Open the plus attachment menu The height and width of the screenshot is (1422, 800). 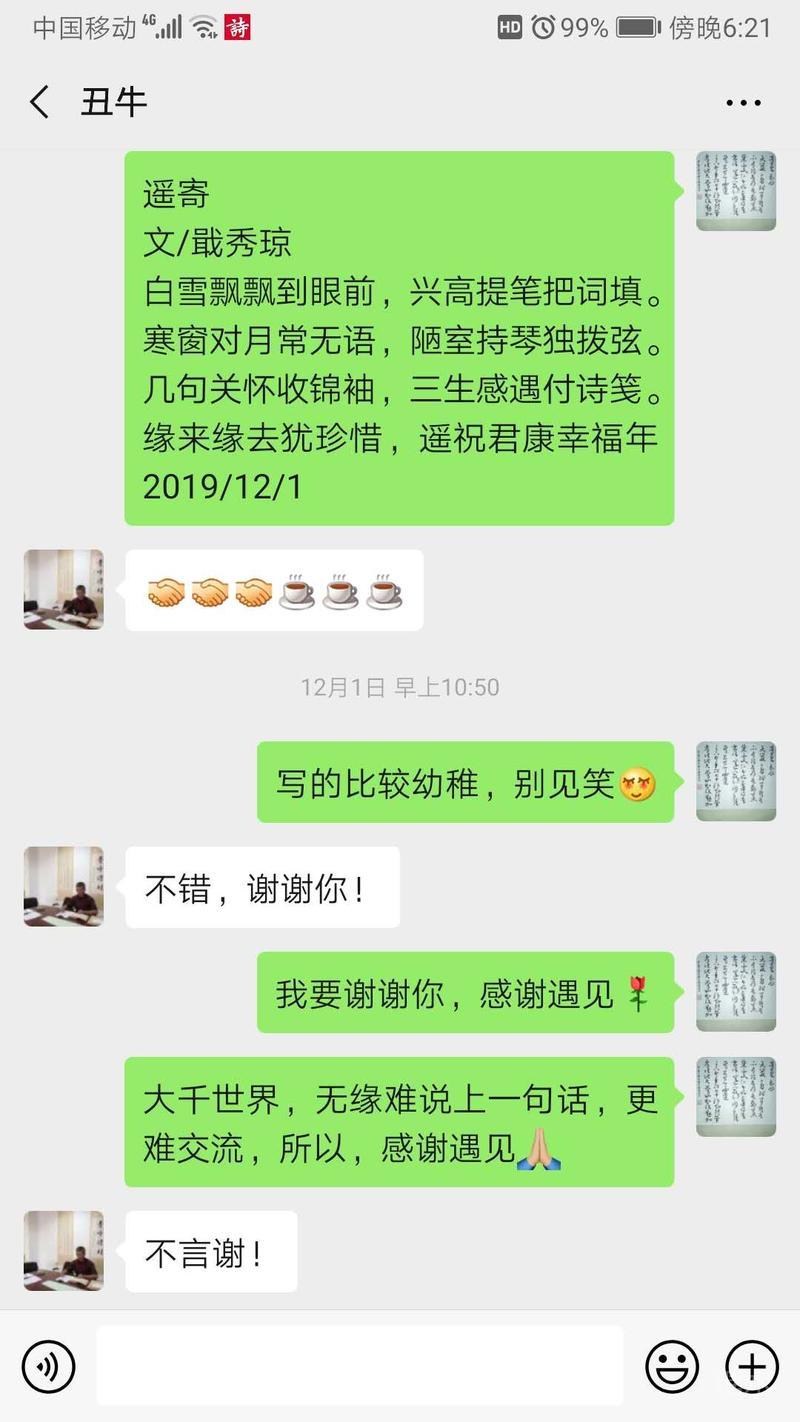click(x=751, y=1366)
